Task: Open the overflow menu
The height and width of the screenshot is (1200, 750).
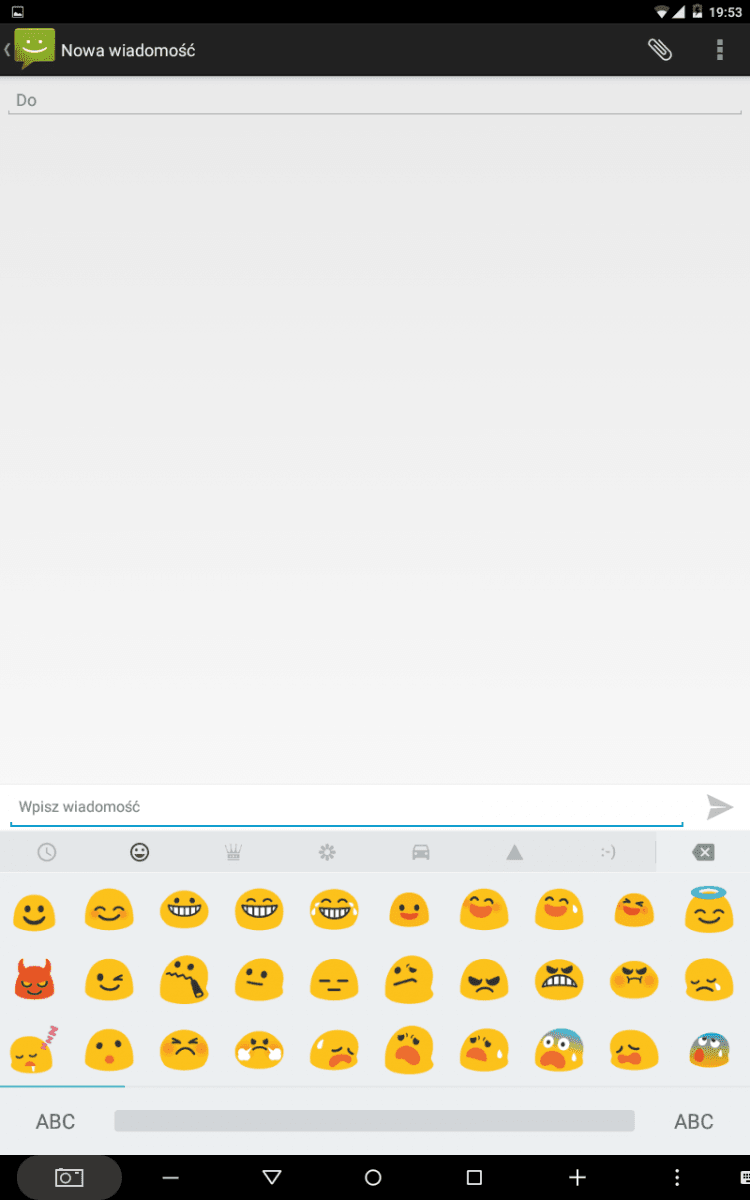Action: (x=720, y=50)
